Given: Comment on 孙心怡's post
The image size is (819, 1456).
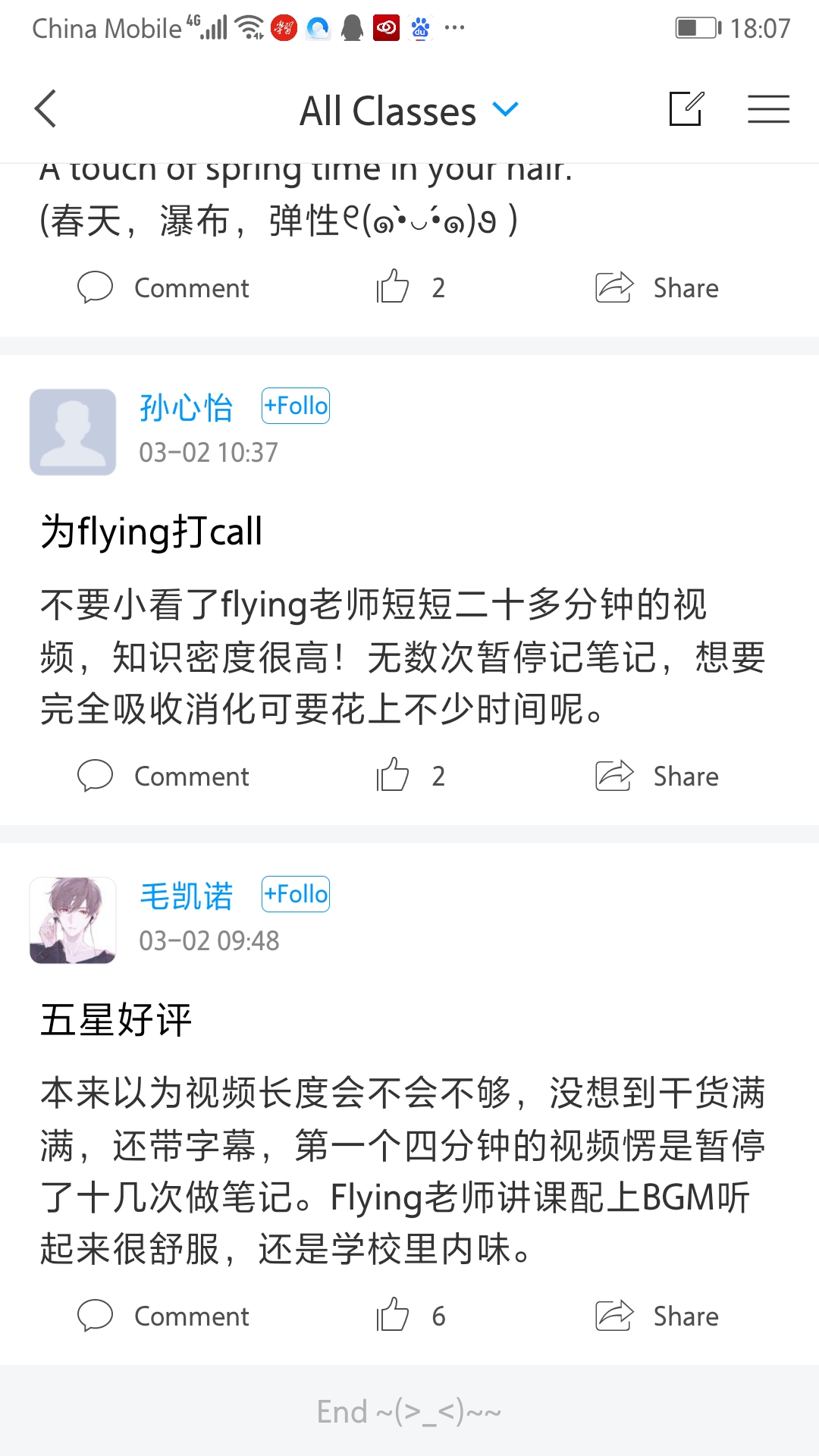Looking at the screenshot, I should 164,777.
